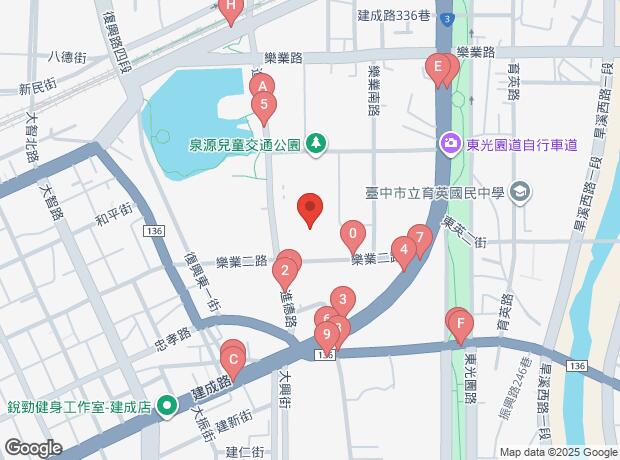Tap marker number 0
620x460 pixels.
[352, 237]
